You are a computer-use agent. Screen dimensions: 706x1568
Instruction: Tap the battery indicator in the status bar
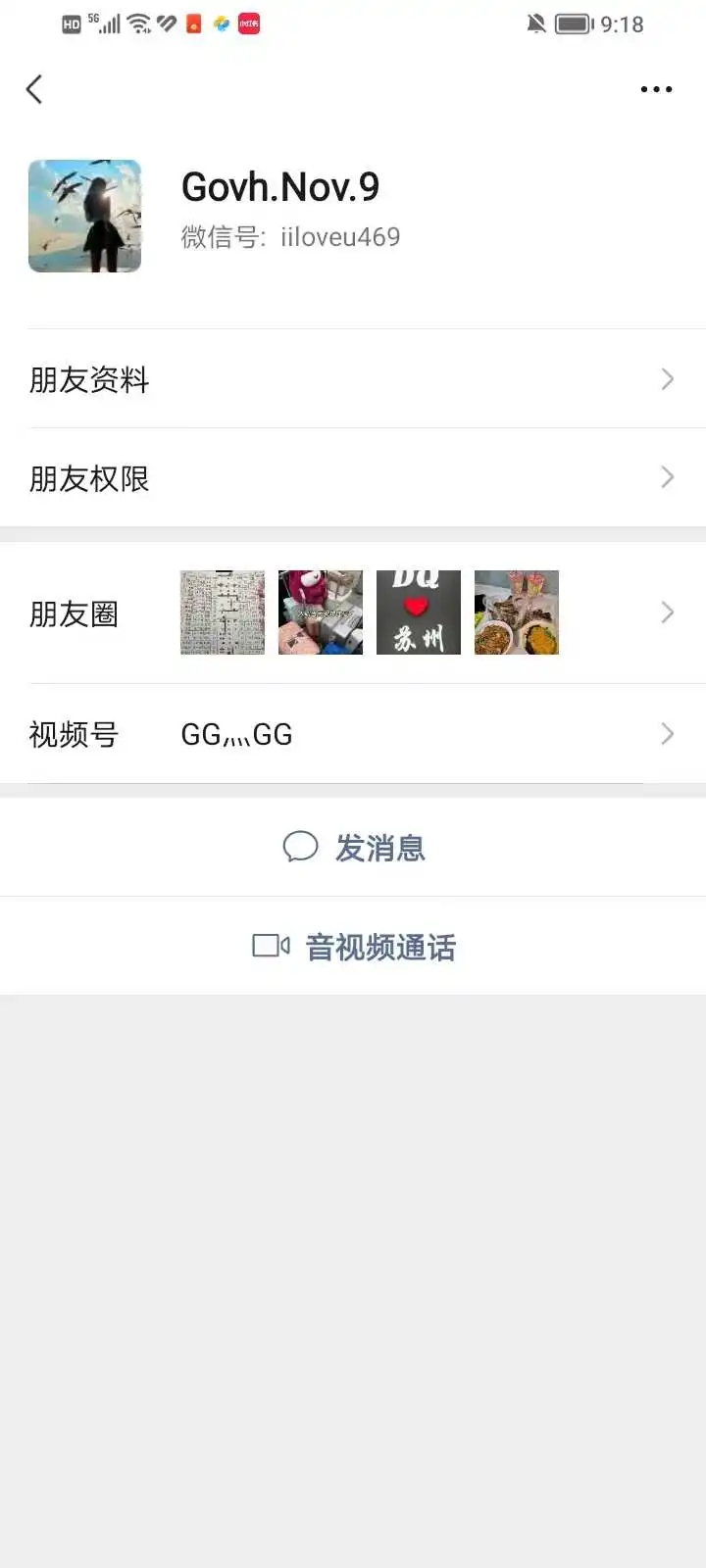point(575,24)
